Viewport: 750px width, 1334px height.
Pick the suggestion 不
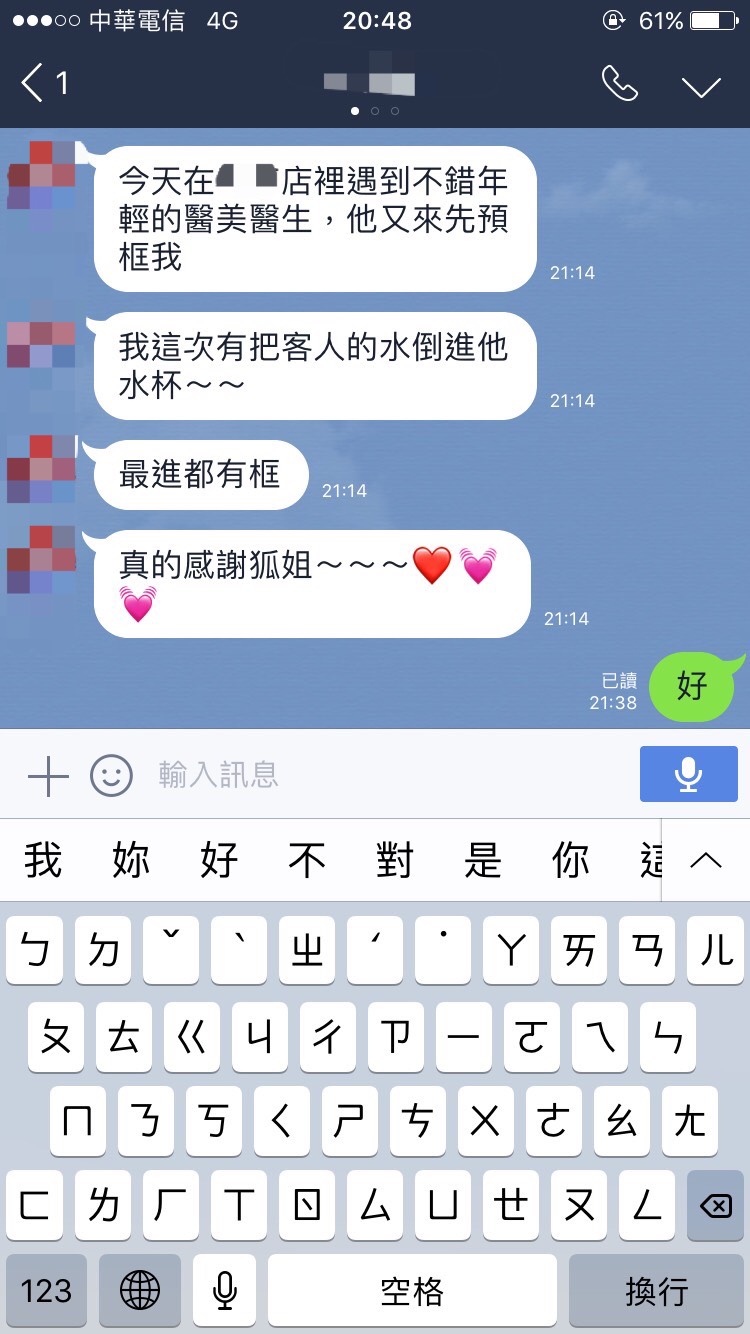(x=307, y=860)
